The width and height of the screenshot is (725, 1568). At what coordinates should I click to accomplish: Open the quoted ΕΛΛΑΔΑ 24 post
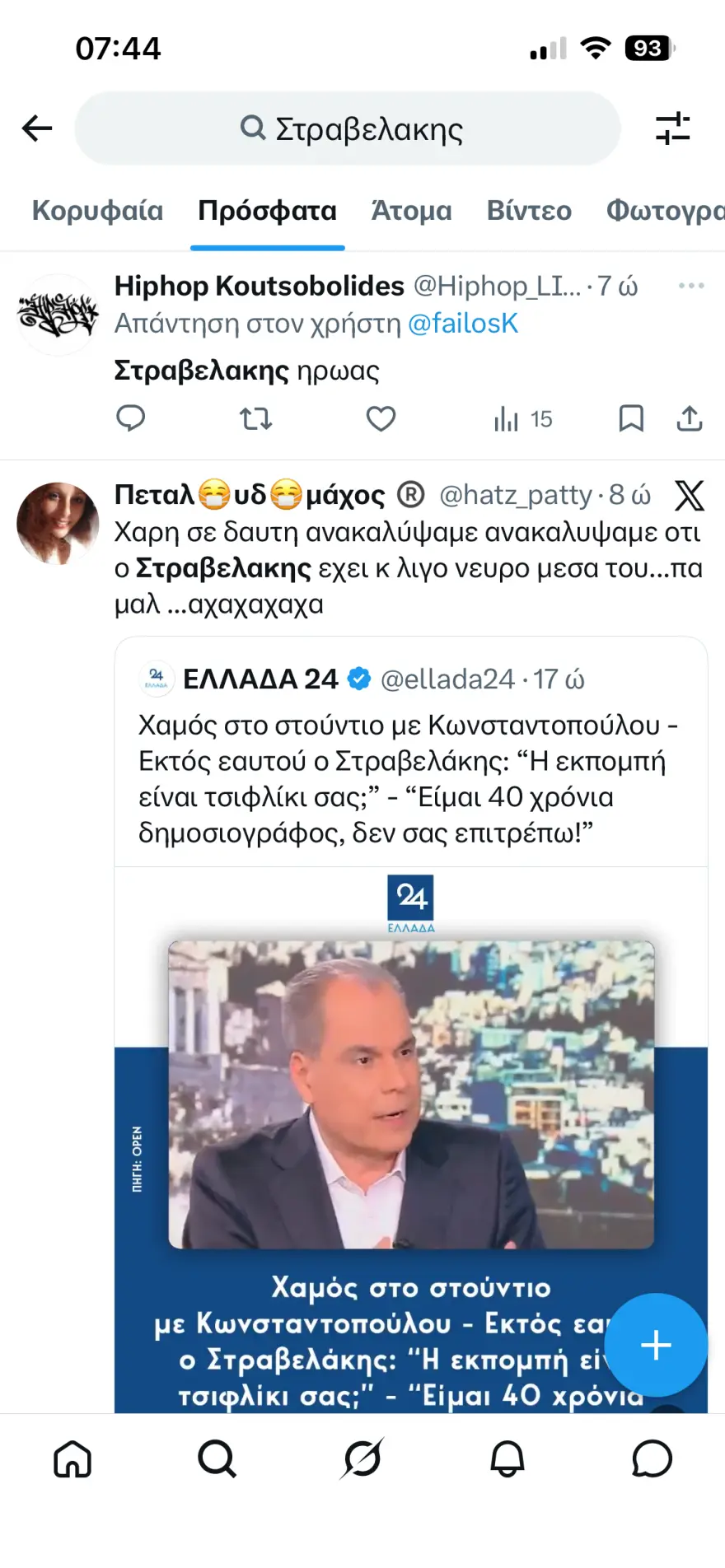coord(410,778)
